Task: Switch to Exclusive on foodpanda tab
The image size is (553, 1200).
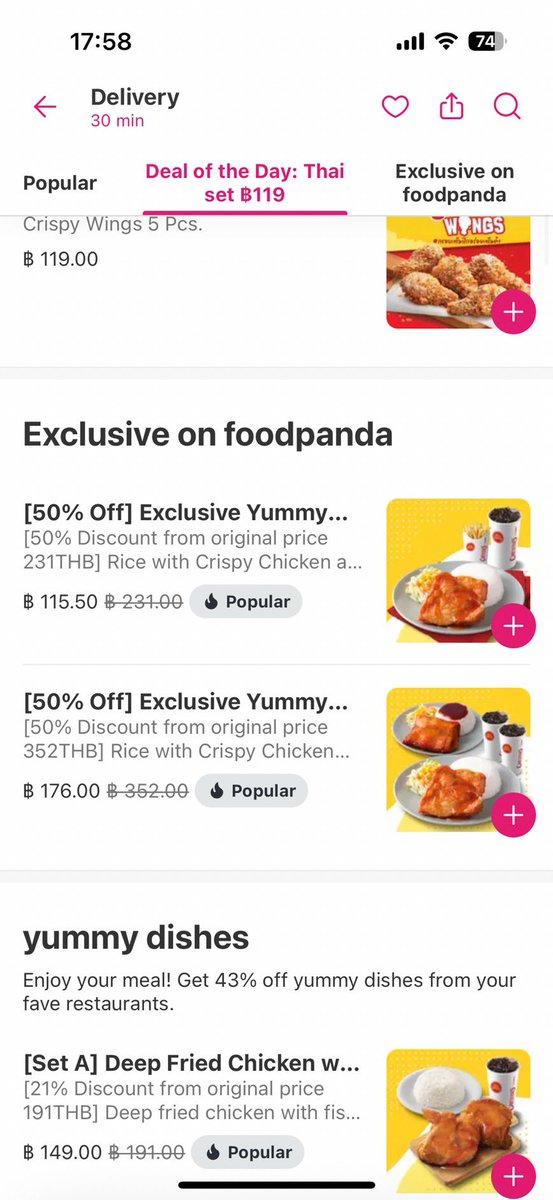Action: tap(454, 183)
